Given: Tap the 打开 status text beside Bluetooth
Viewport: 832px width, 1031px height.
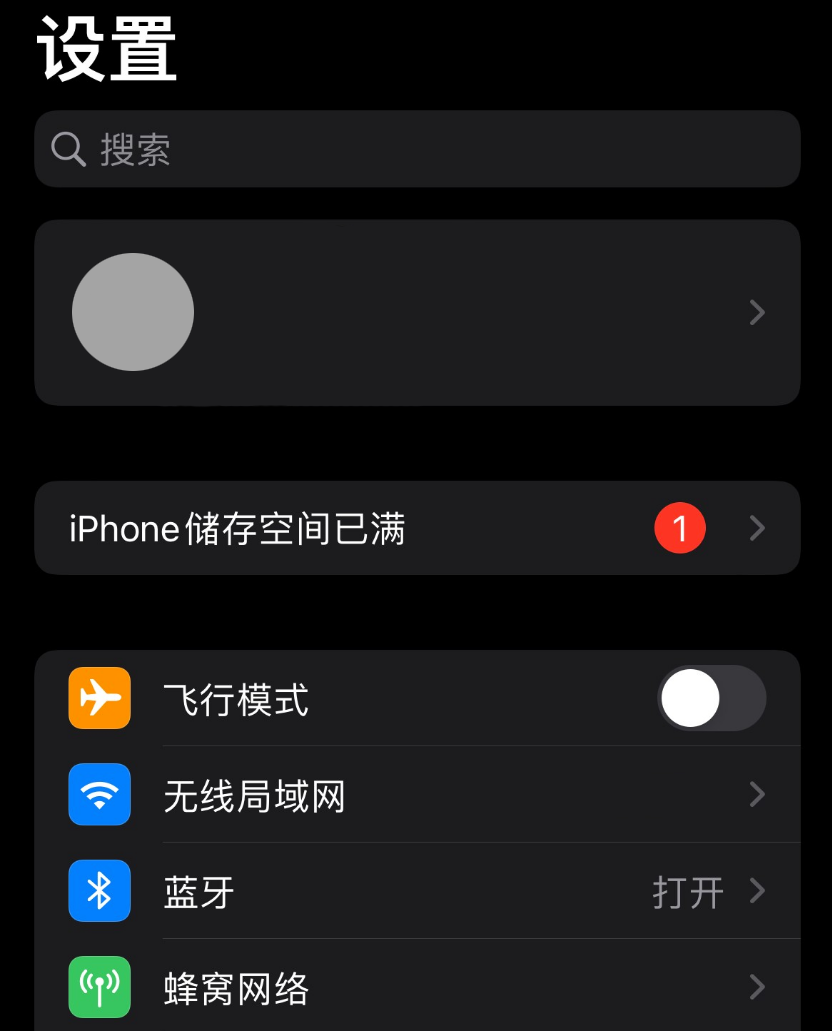Looking at the screenshot, I should 688,890.
